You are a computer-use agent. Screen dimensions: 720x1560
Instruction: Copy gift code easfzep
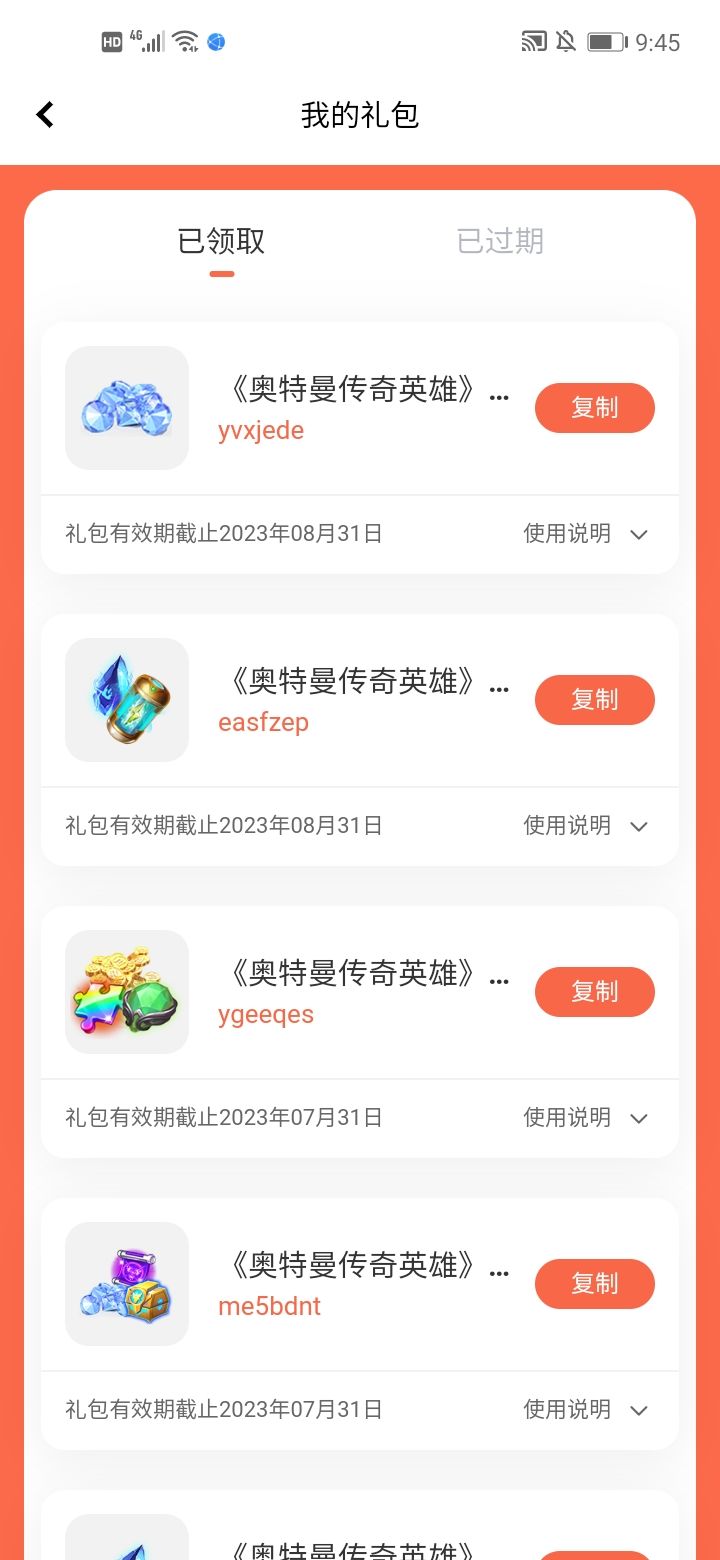click(x=594, y=700)
